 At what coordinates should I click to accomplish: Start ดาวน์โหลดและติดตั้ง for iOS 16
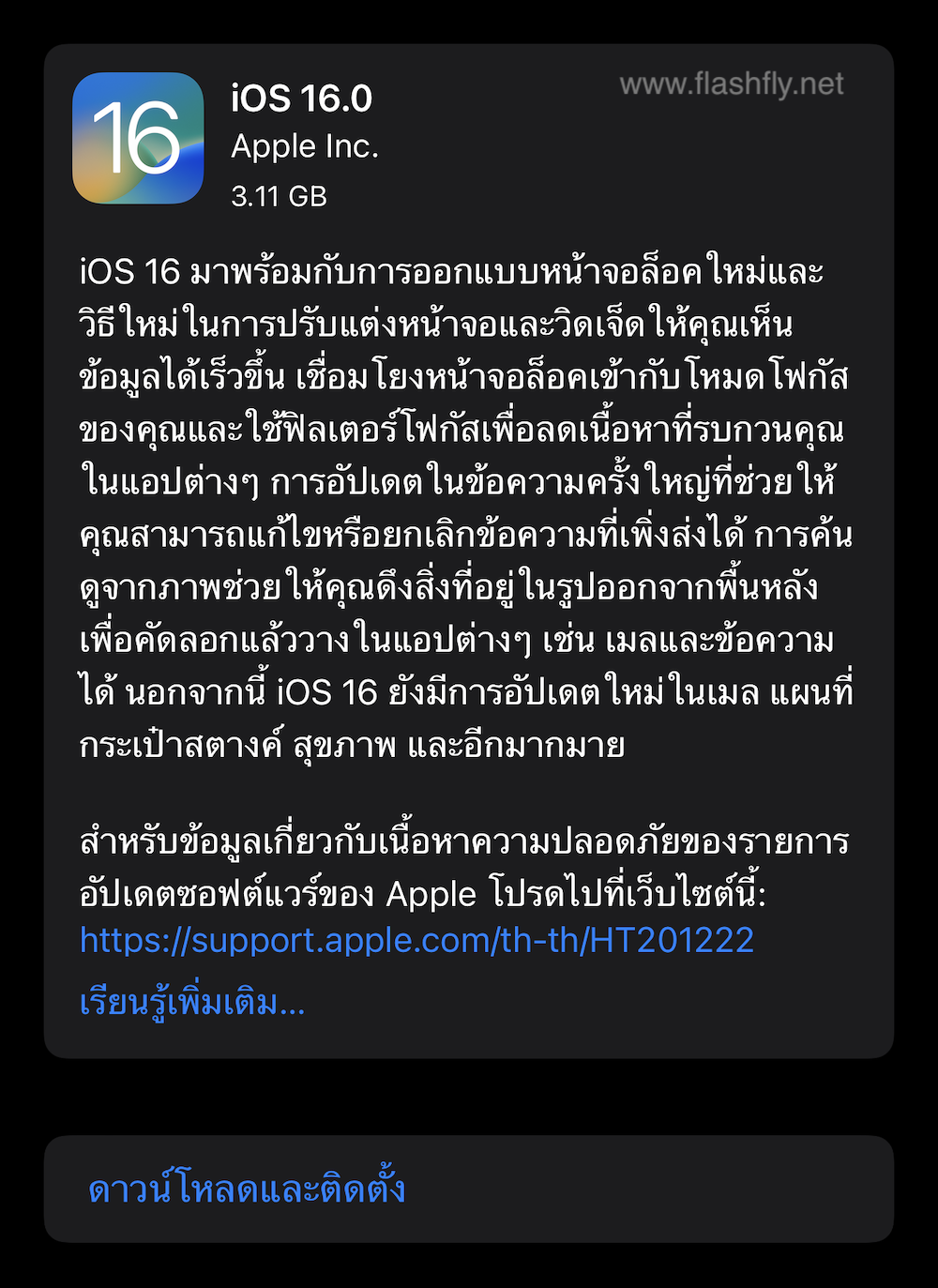(x=247, y=1189)
